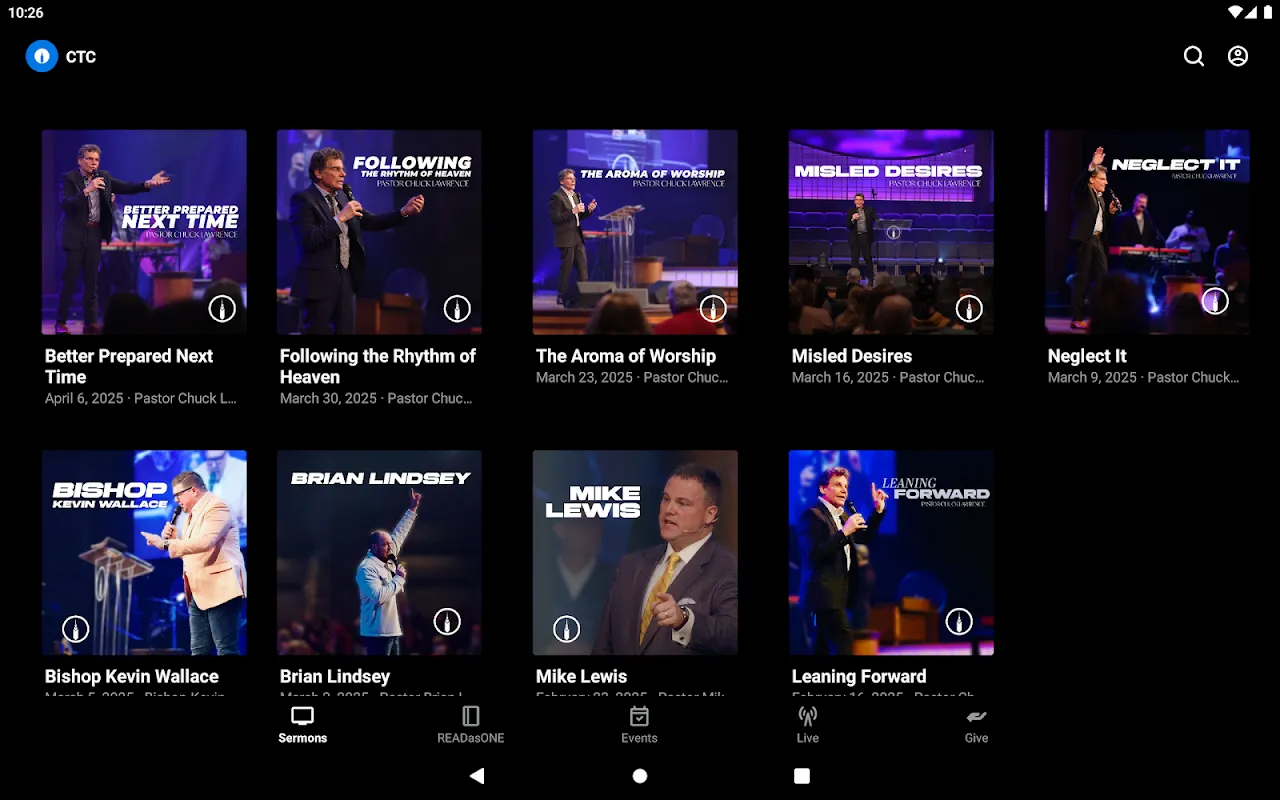View the Misled Desires sermon
This screenshot has width=1280, height=800.
[891, 232]
